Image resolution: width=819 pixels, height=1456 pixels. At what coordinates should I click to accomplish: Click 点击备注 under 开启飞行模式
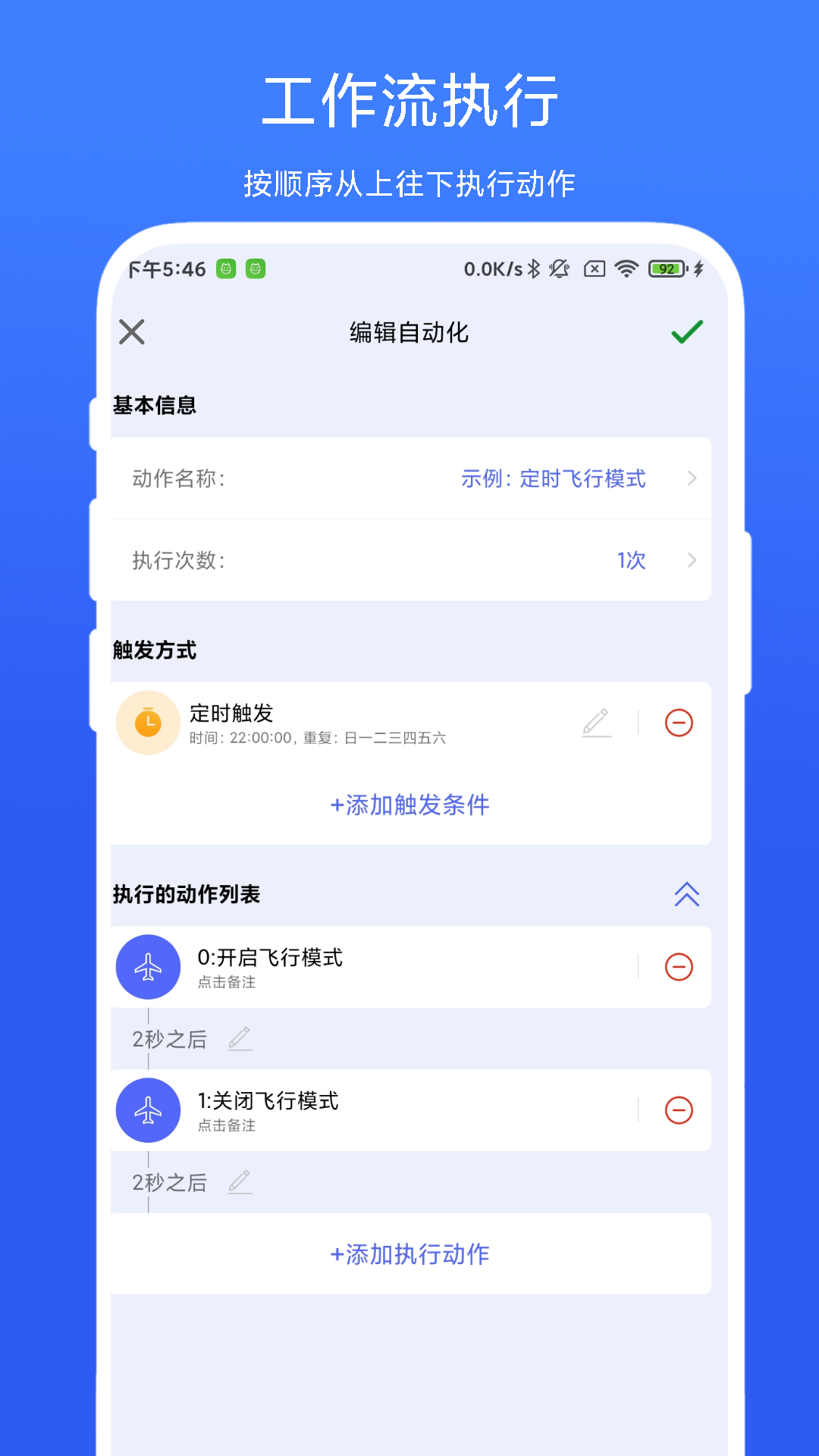(227, 982)
